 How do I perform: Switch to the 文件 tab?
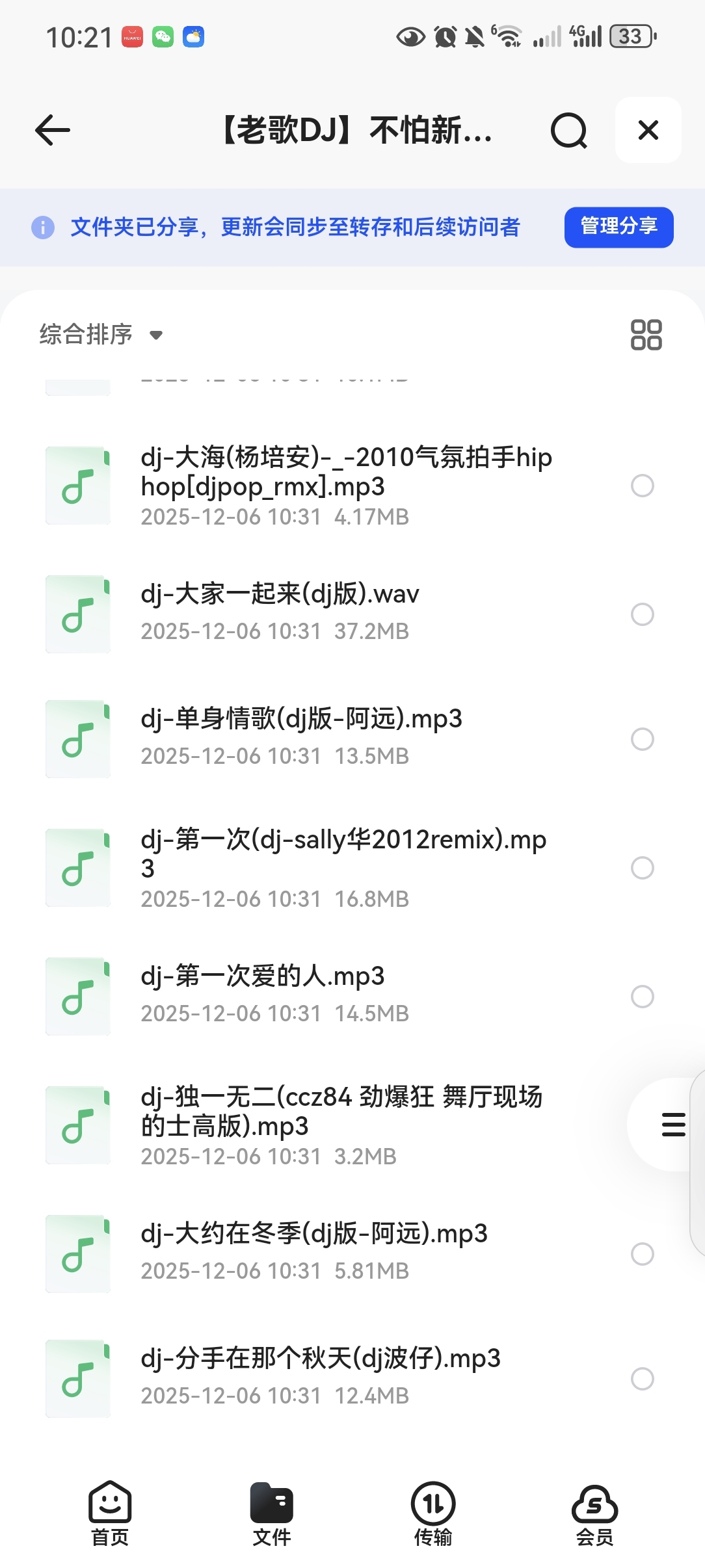point(272,1513)
